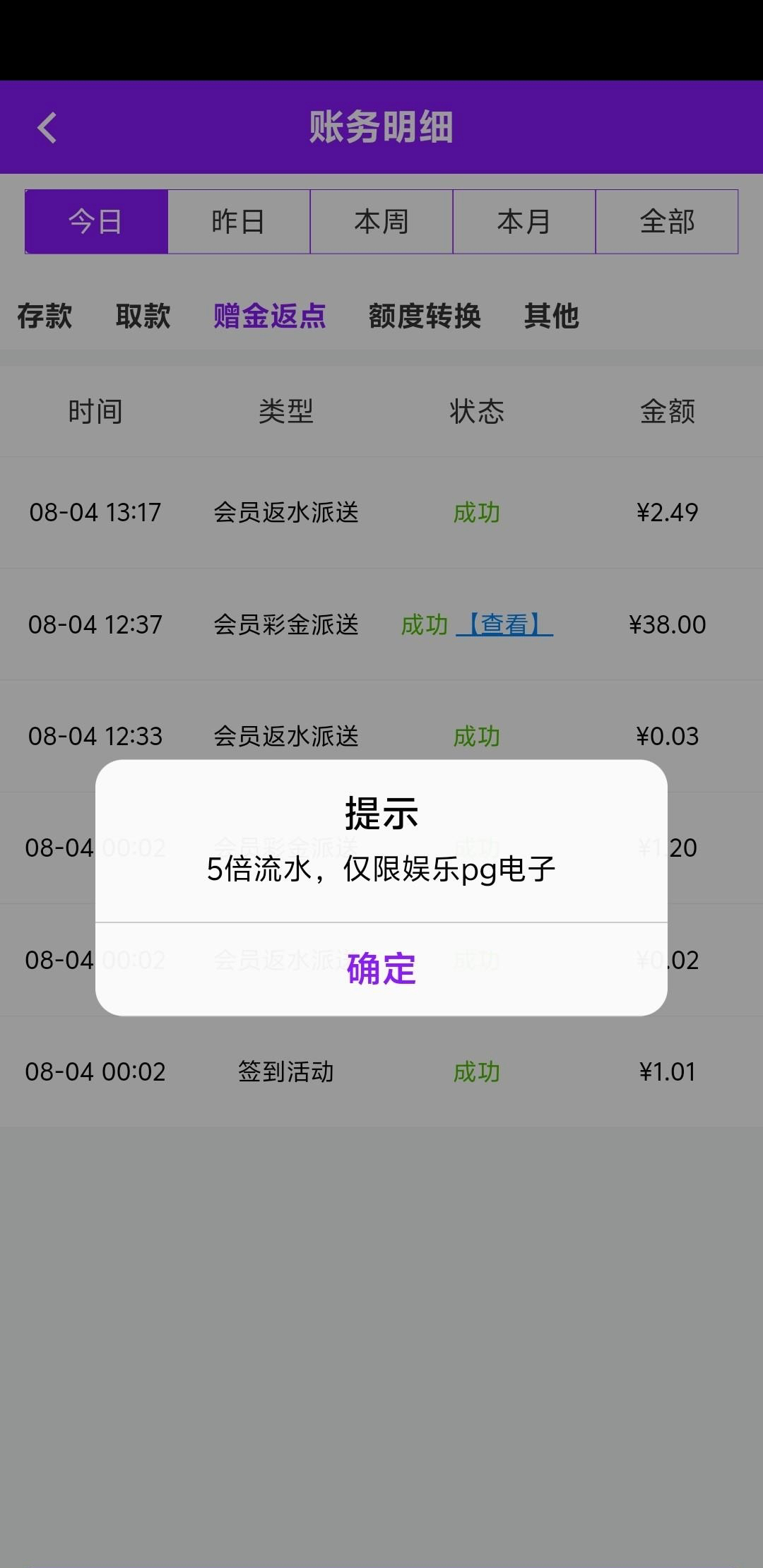Open the 存款 category
The width and height of the screenshot is (763, 1568).
coord(45,316)
